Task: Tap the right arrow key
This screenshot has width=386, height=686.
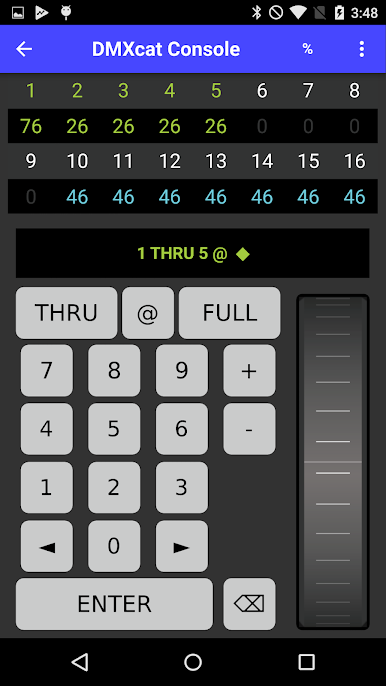Action: pos(182,546)
